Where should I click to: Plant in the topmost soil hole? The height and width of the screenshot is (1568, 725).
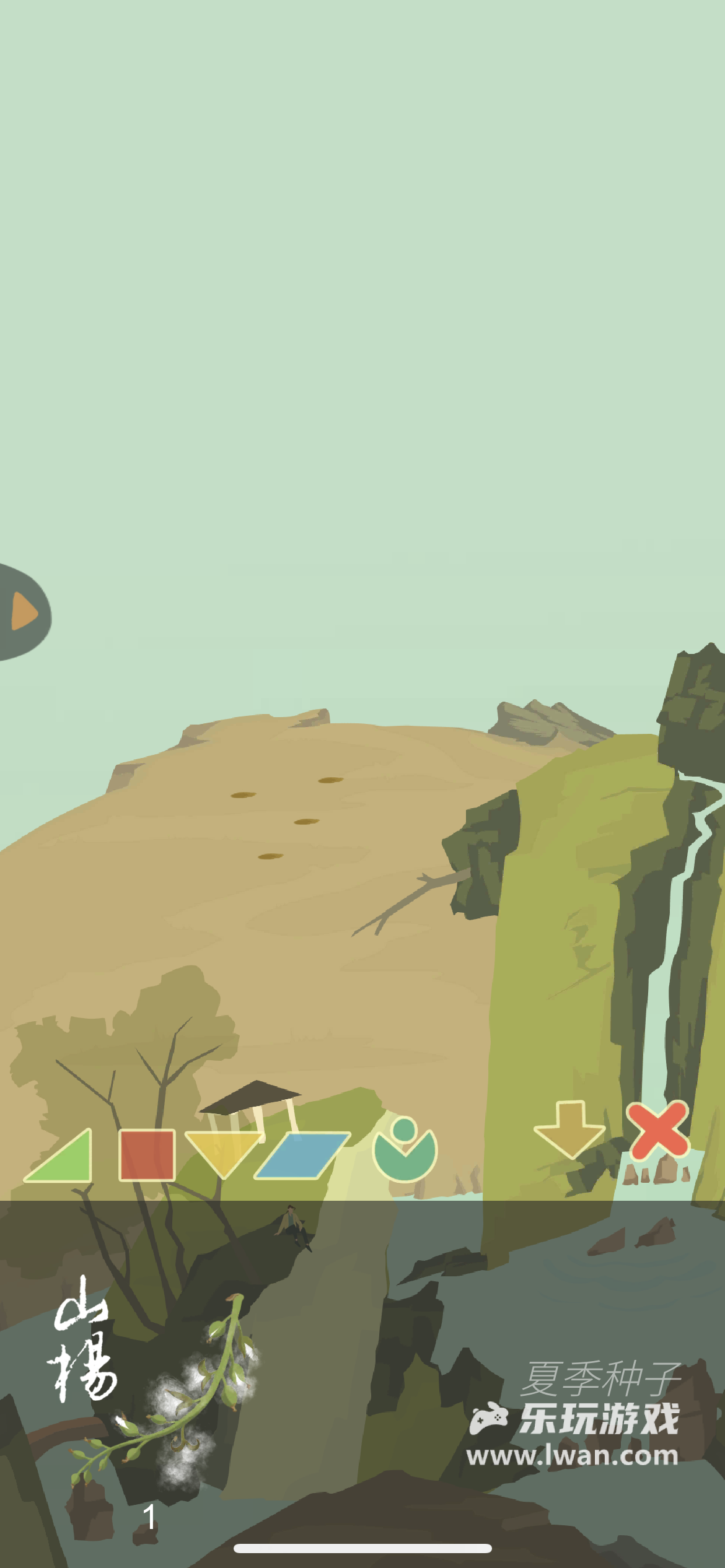330,780
